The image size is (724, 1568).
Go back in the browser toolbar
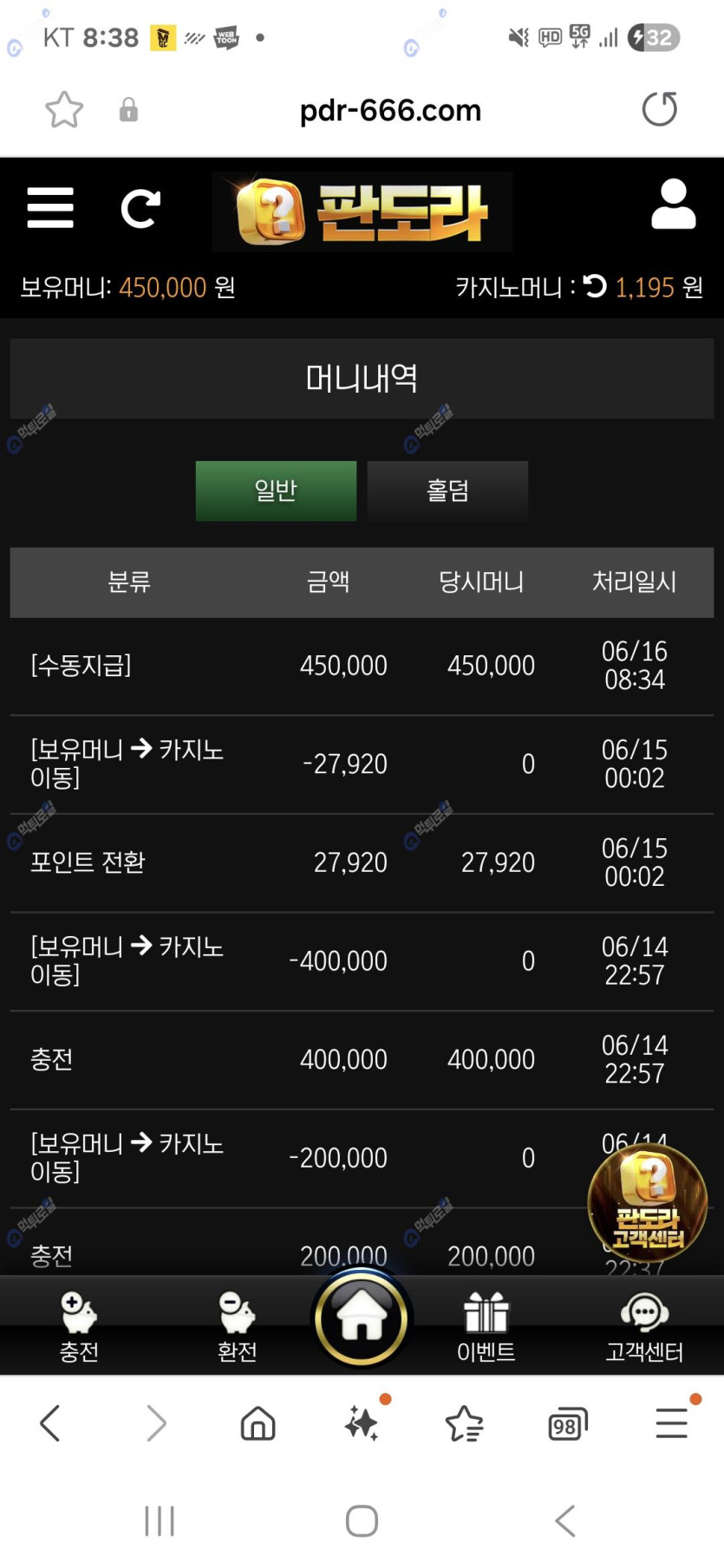(x=50, y=1423)
